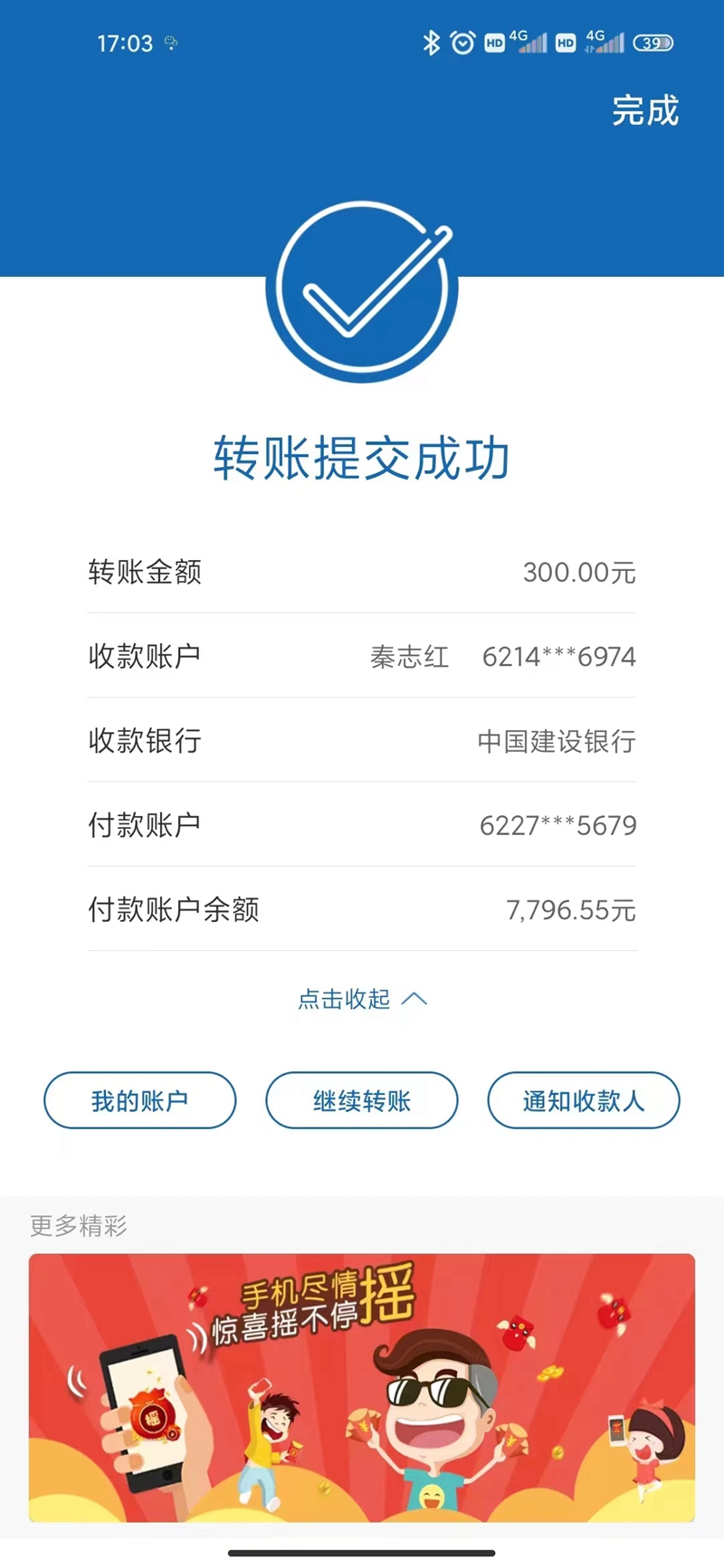The width and height of the screenshot is (724, 1568).
Task: Tap the Bluetooth icon in the status bar
Action: pyautogui.click(x=433, y=41)
